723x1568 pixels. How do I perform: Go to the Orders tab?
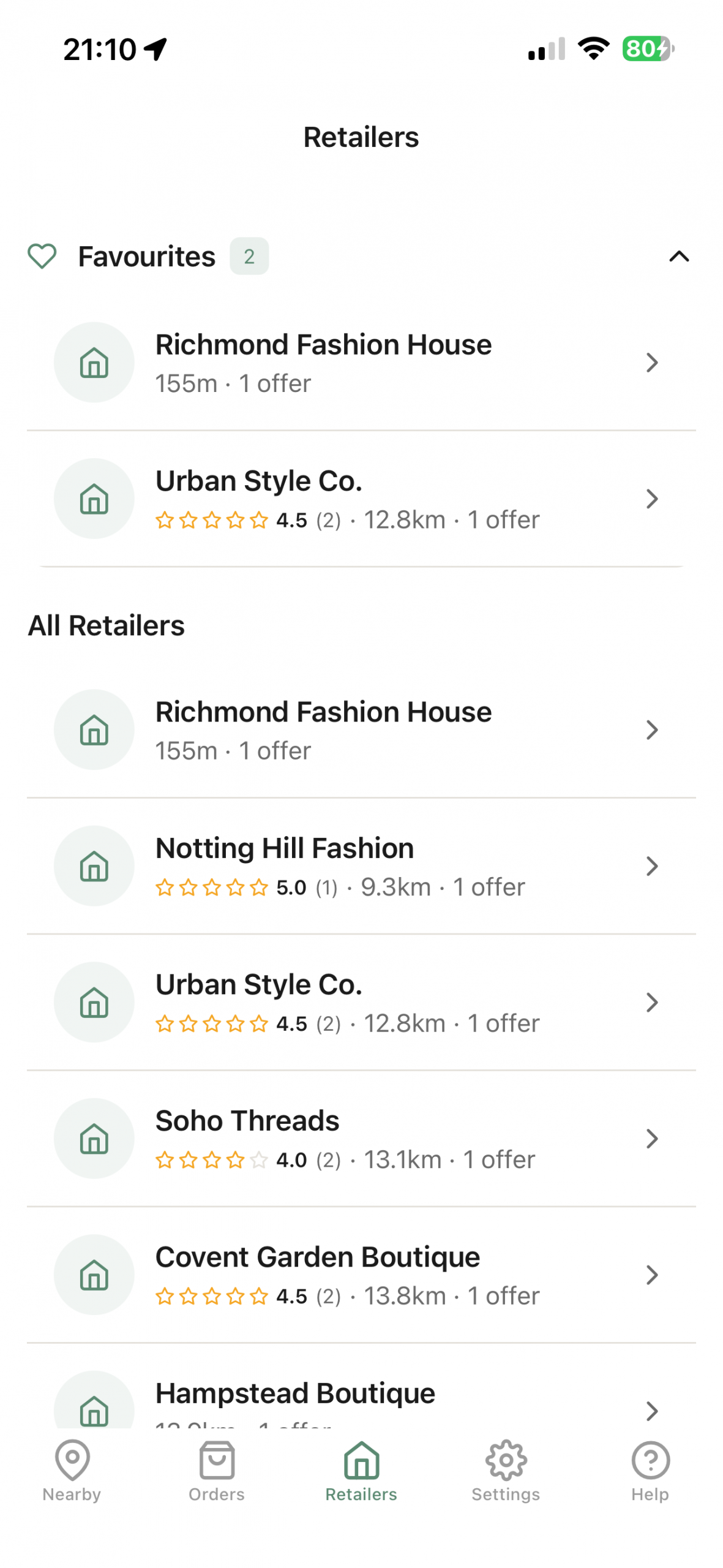pyautogui.click(x=217, y=1470)
